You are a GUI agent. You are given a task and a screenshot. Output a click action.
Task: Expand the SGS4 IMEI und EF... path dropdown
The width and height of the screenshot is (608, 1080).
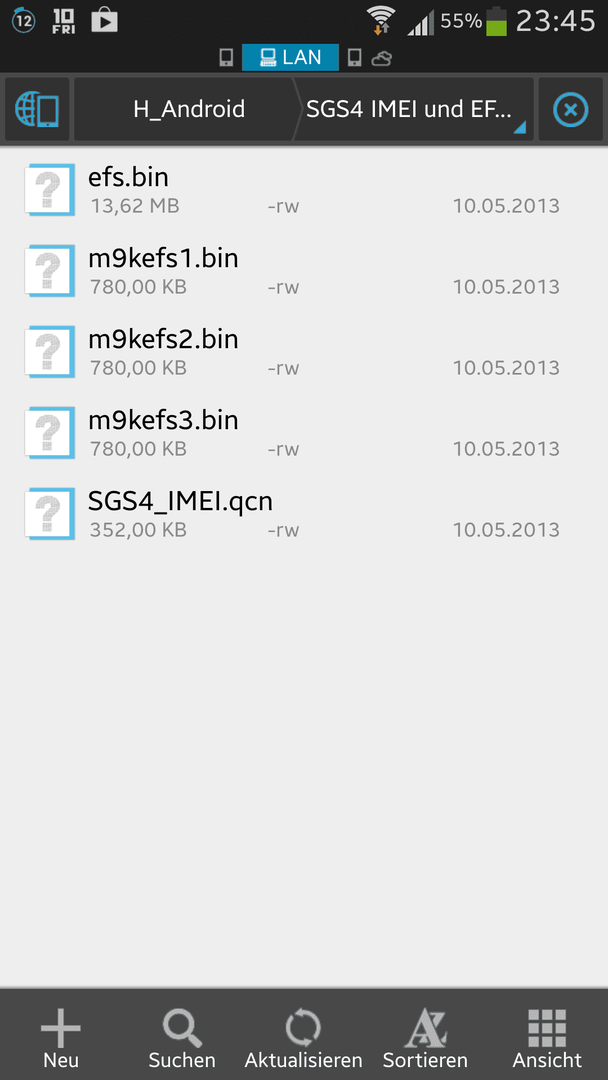click(415, 110)
